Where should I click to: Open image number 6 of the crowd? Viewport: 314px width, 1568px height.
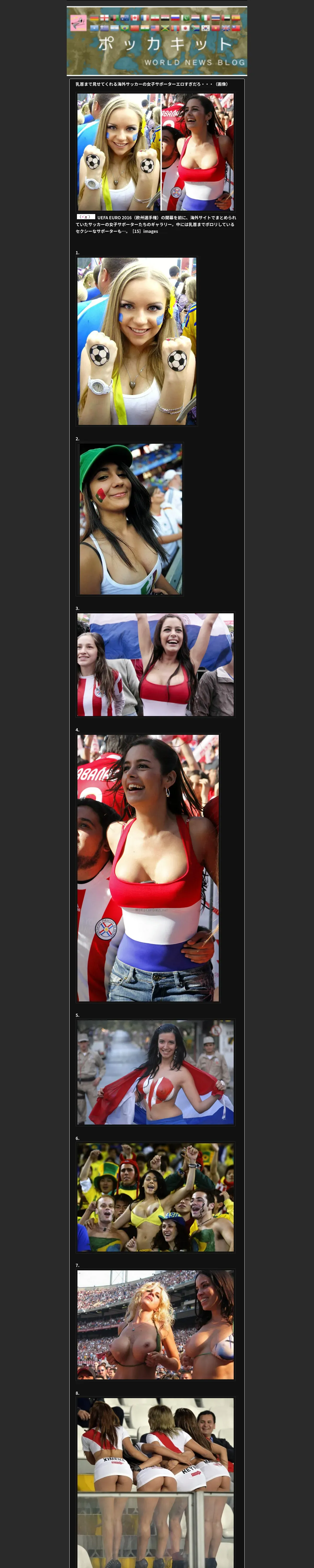[x=155, y=1197]
